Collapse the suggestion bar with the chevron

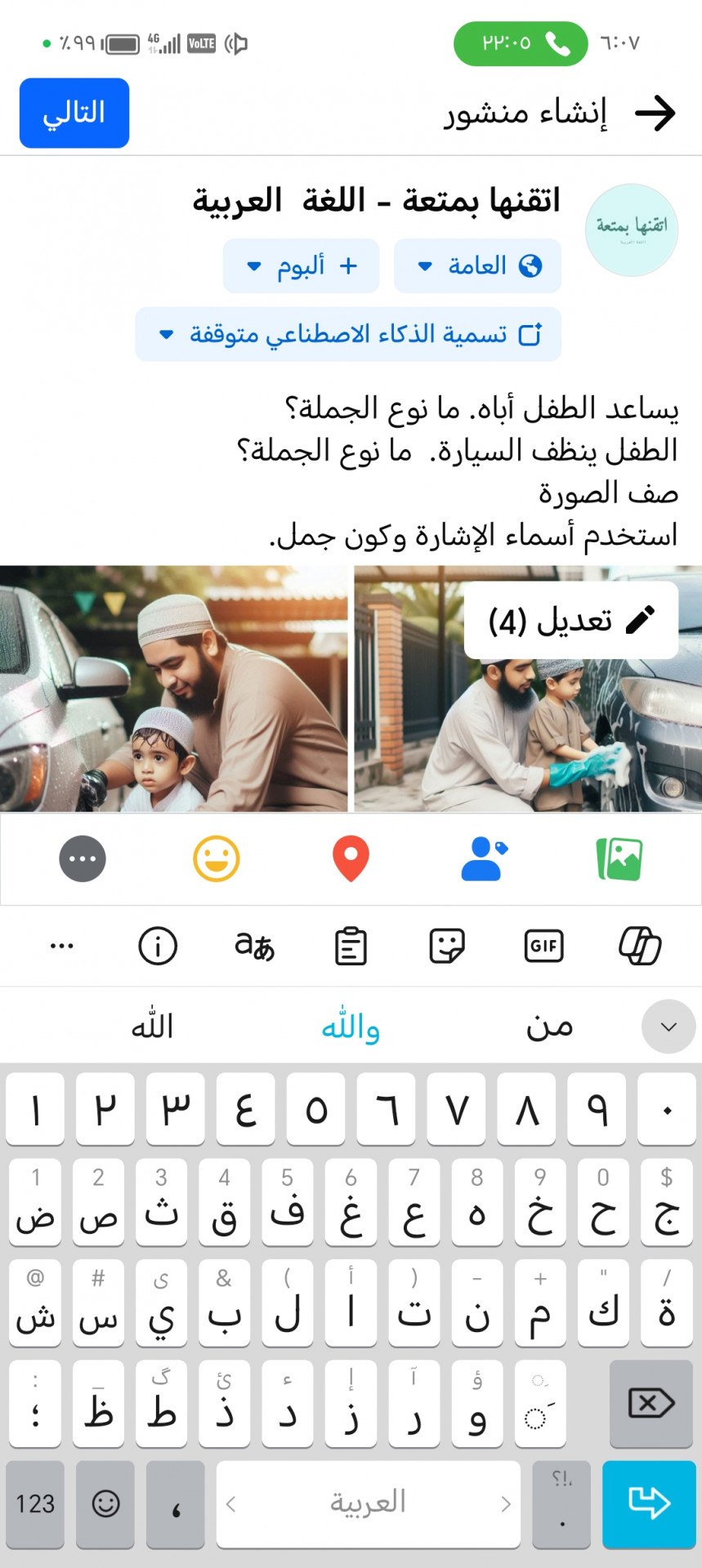[668, 1027]
